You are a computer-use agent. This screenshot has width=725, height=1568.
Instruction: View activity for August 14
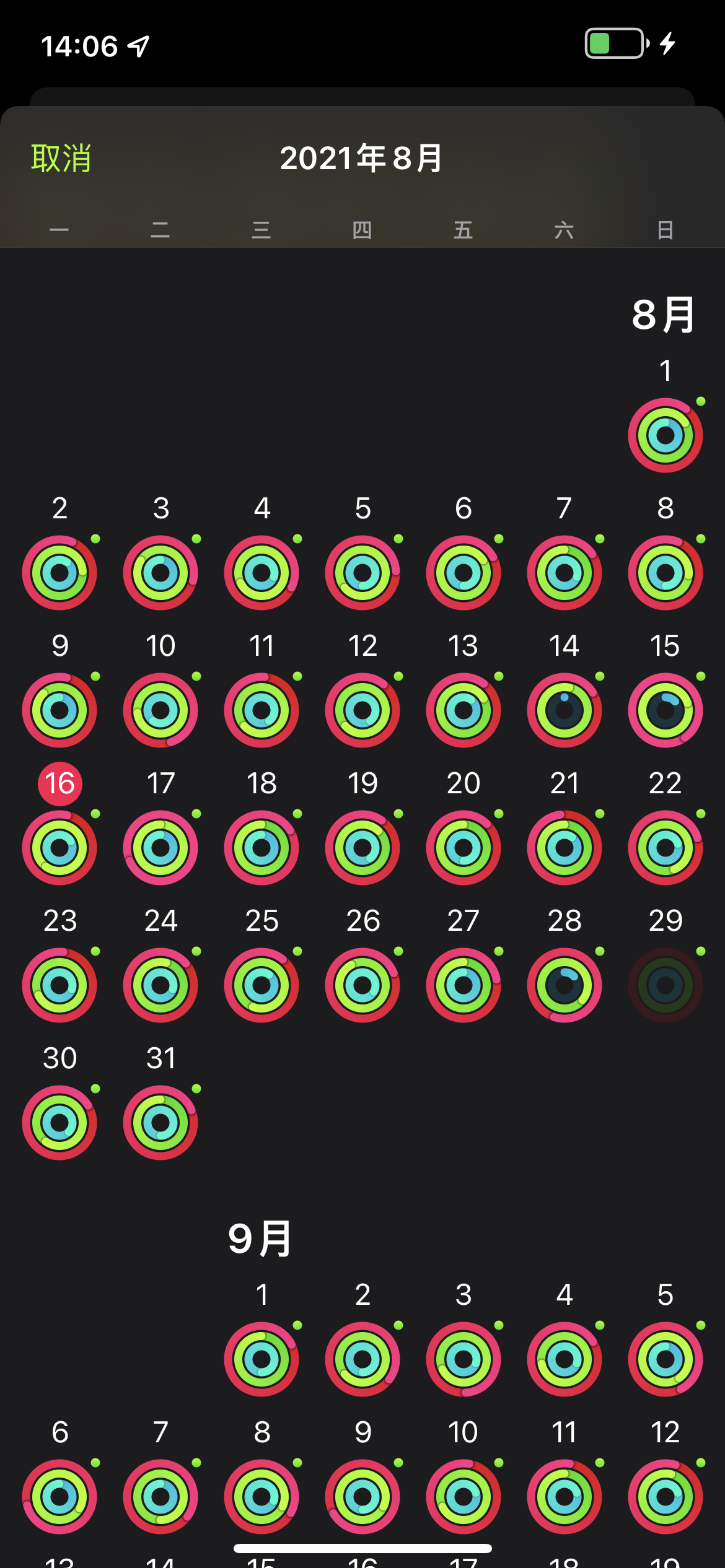[564, 710]
